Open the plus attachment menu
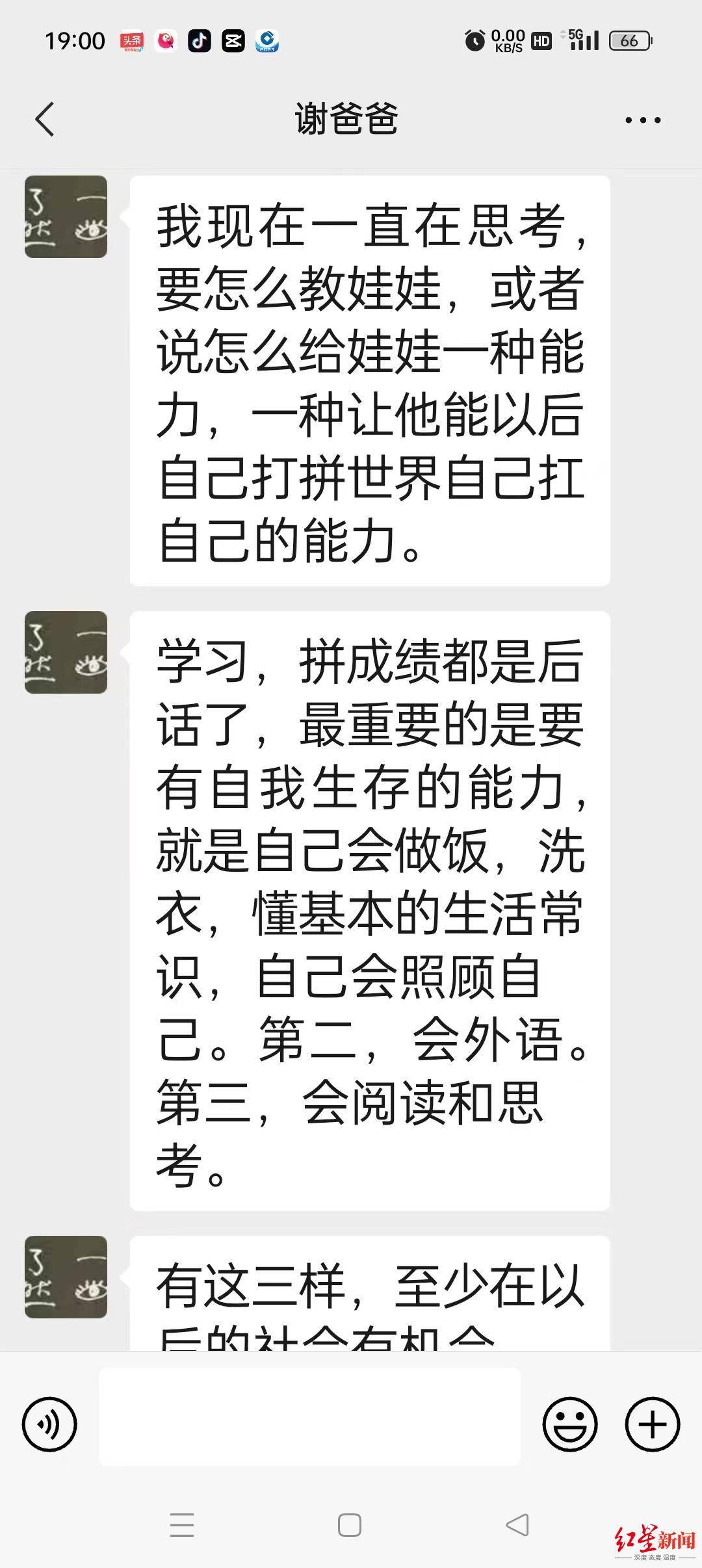 [652, 1424]
